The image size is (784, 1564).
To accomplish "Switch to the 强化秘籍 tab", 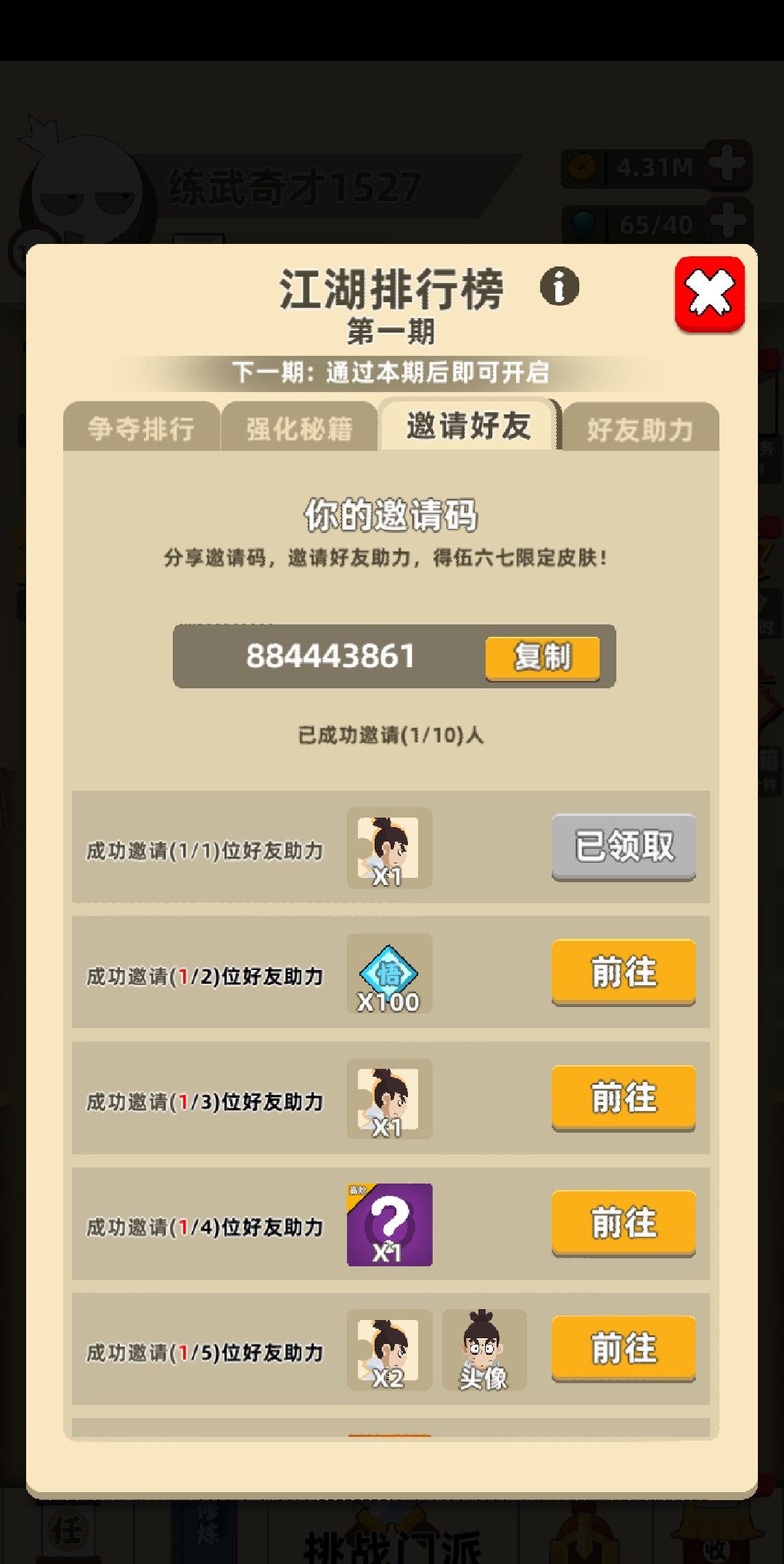I will click(x=299, y=428).
